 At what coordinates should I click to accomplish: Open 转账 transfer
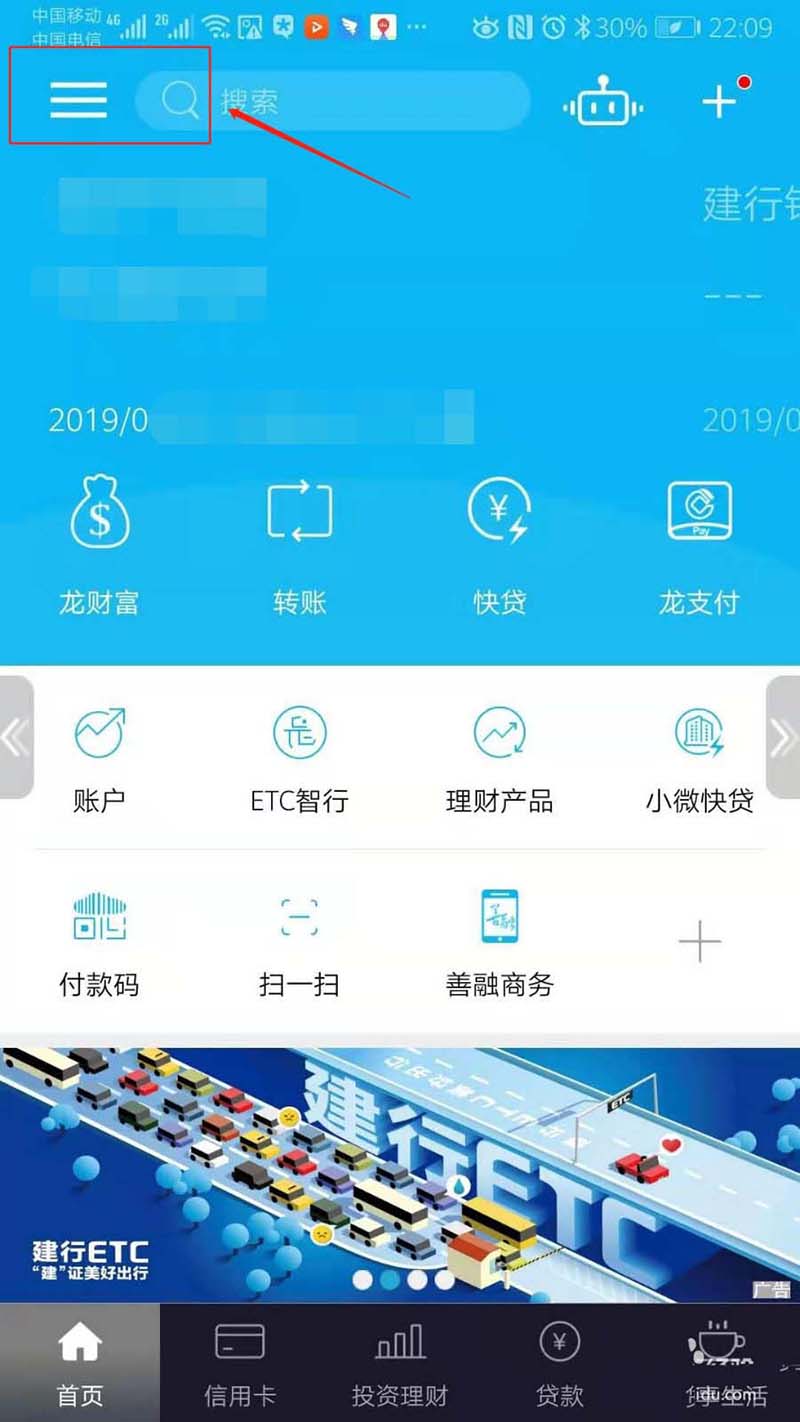[x=299, y=546]
